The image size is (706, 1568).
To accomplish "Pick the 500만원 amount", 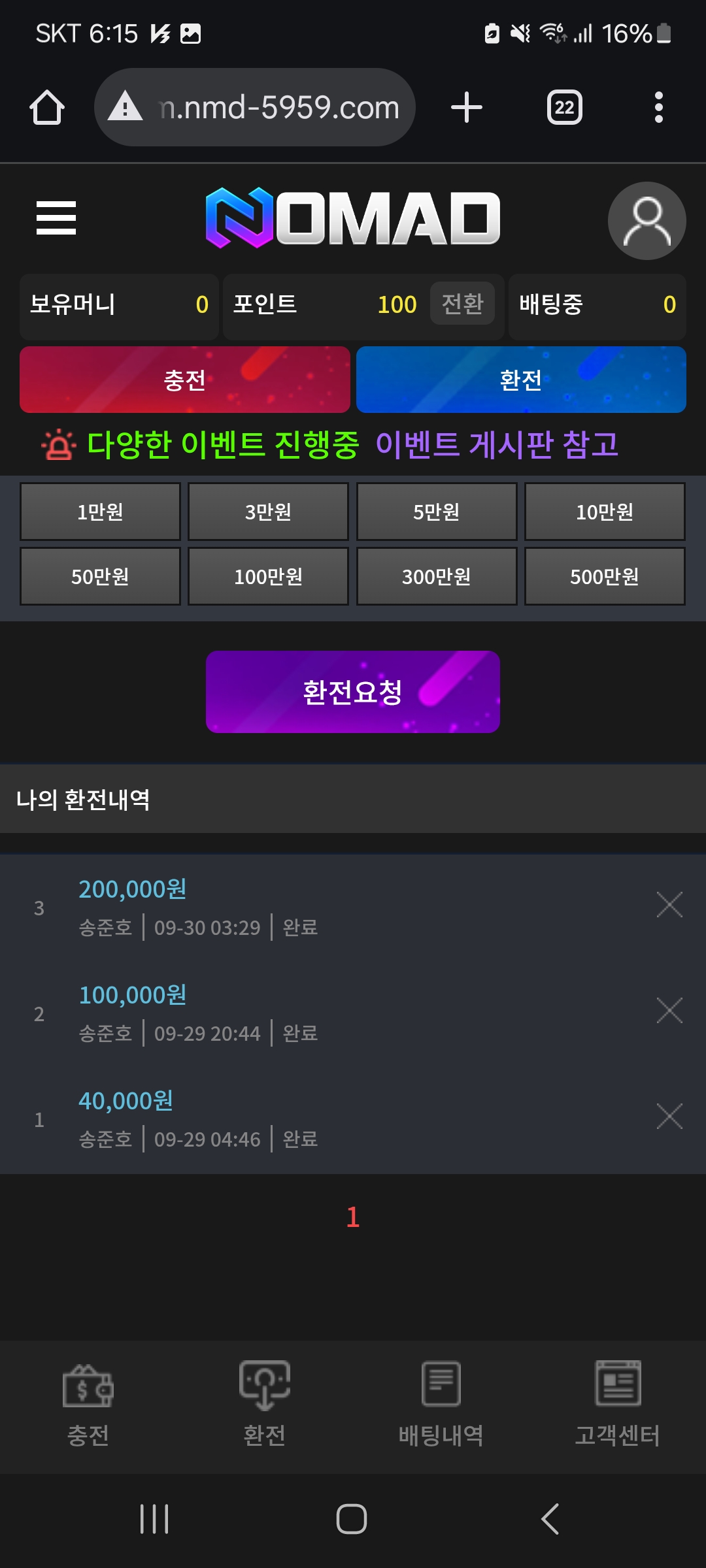I will point(604,576).
